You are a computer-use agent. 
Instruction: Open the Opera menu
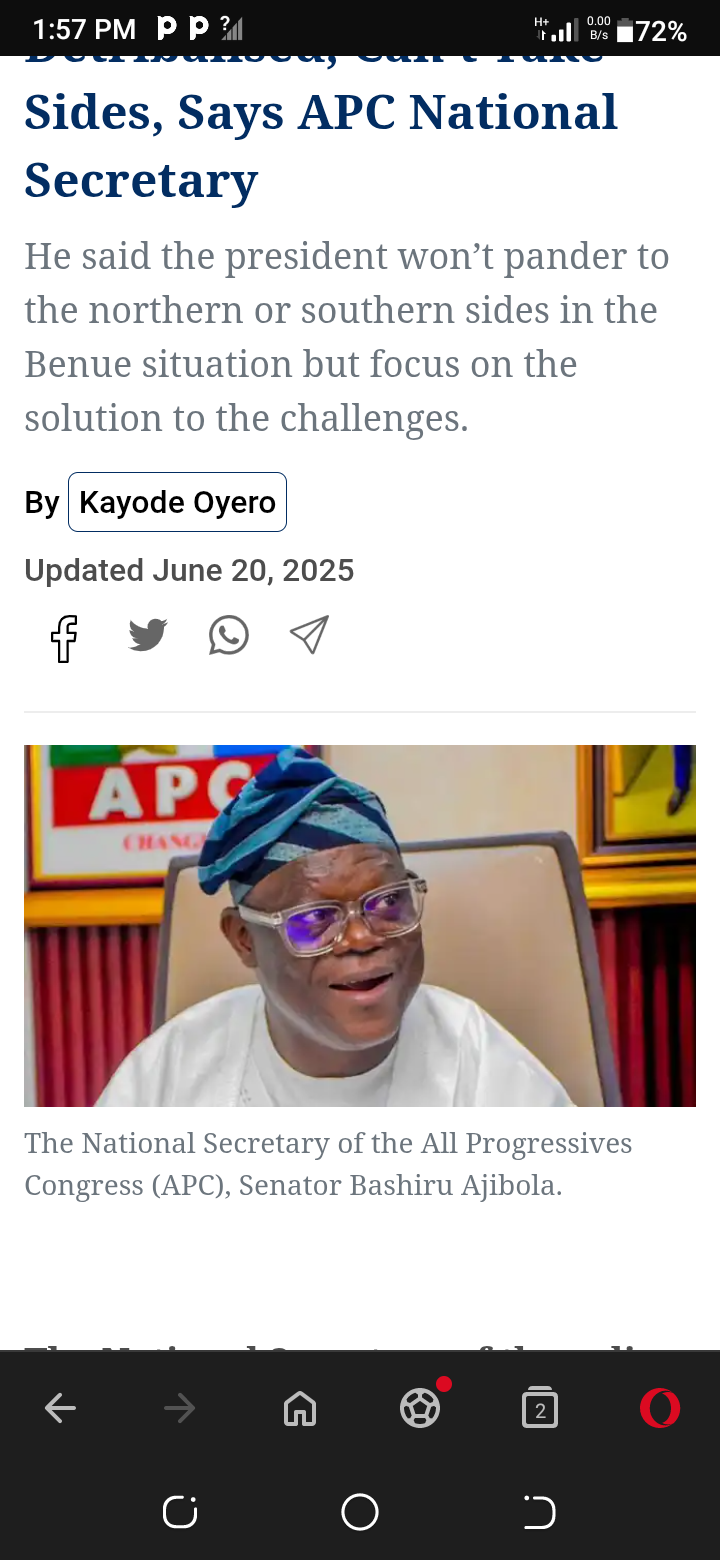point(660,1407)
